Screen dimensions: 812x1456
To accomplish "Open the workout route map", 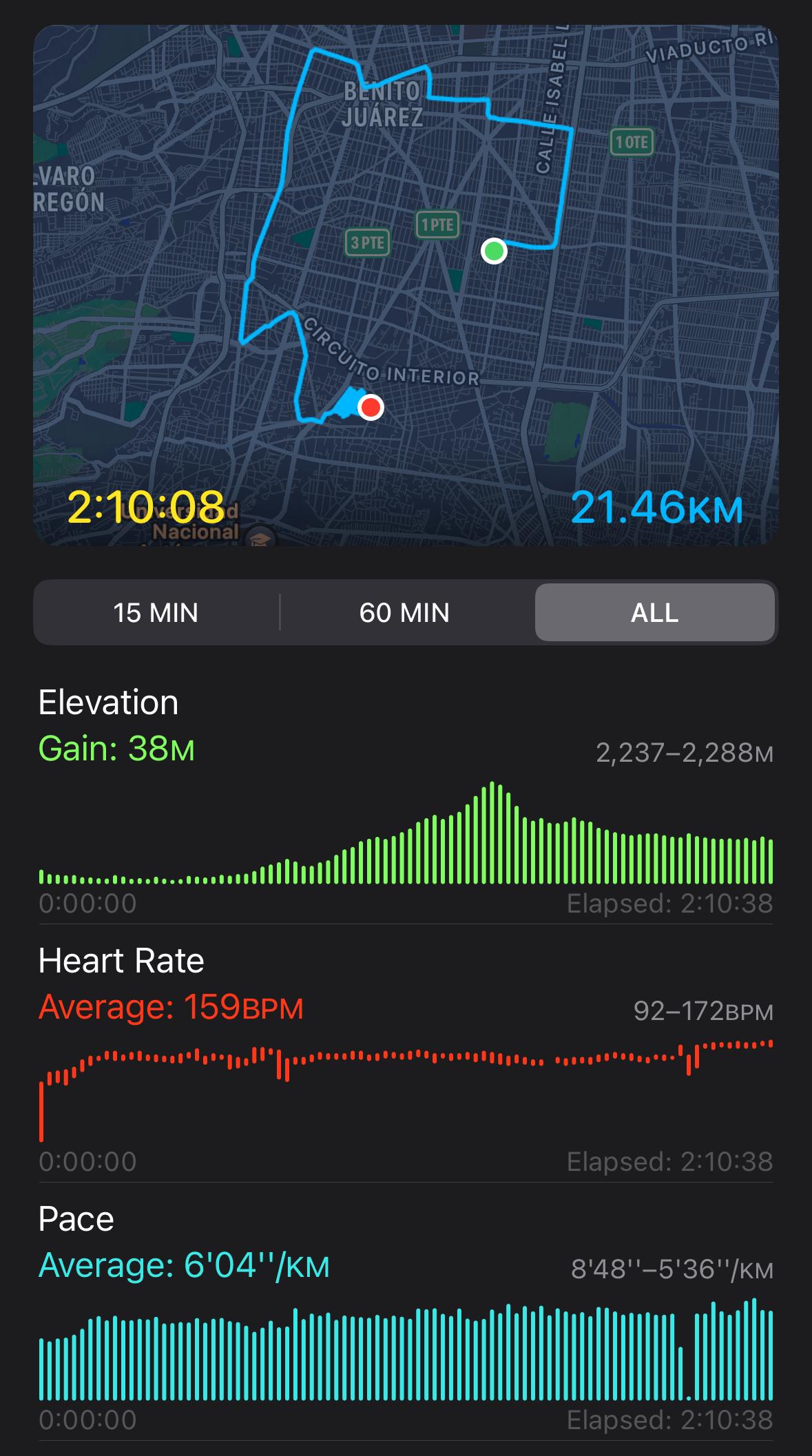I will point(406,286).
